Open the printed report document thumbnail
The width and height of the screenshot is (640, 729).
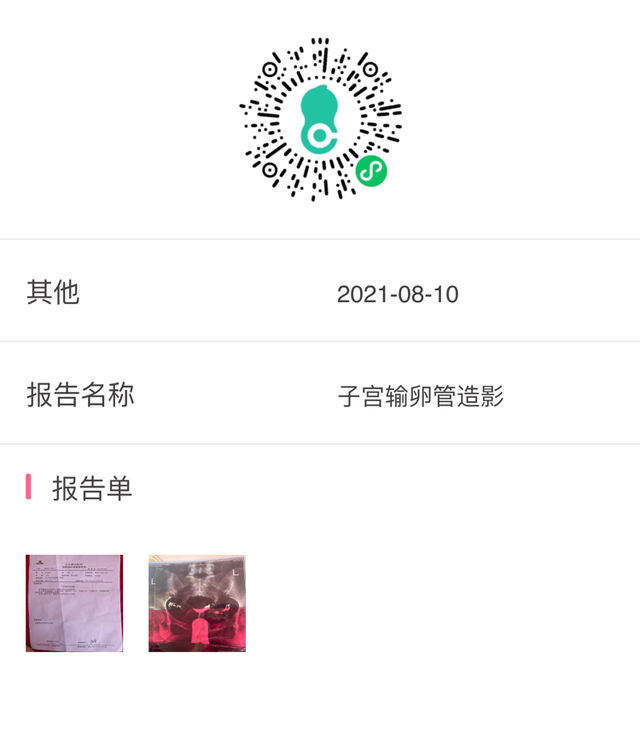74,603
